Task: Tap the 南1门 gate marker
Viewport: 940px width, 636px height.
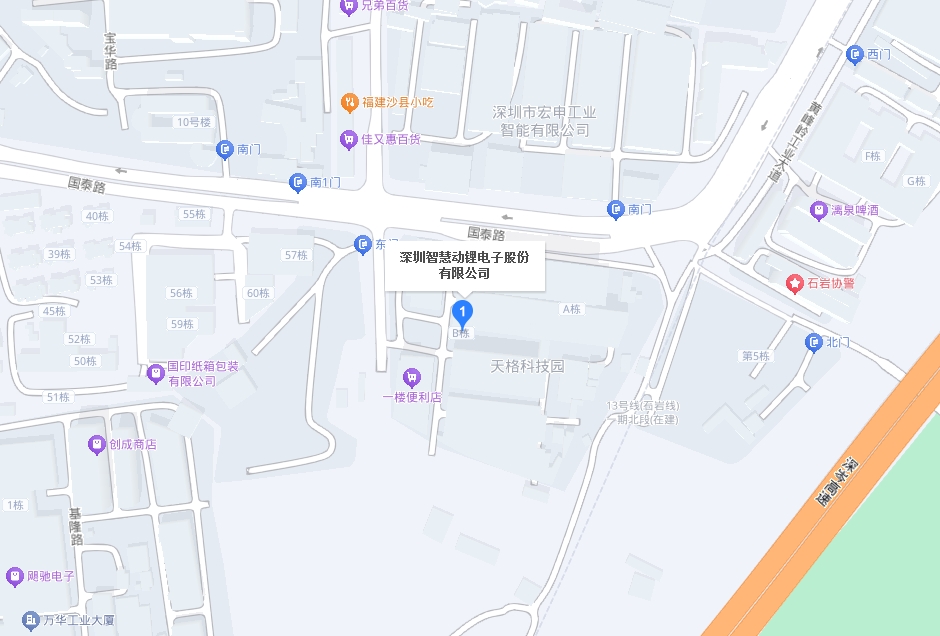Action: click(x=298, y=182)
